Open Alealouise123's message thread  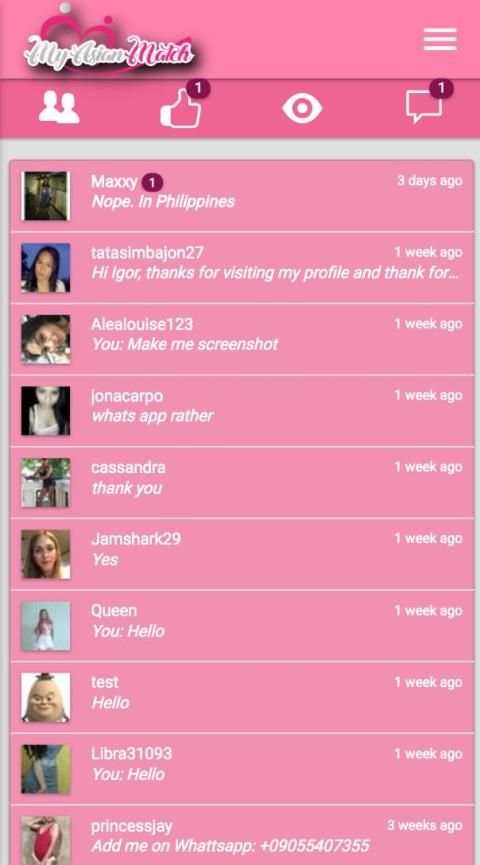point(242,339)
